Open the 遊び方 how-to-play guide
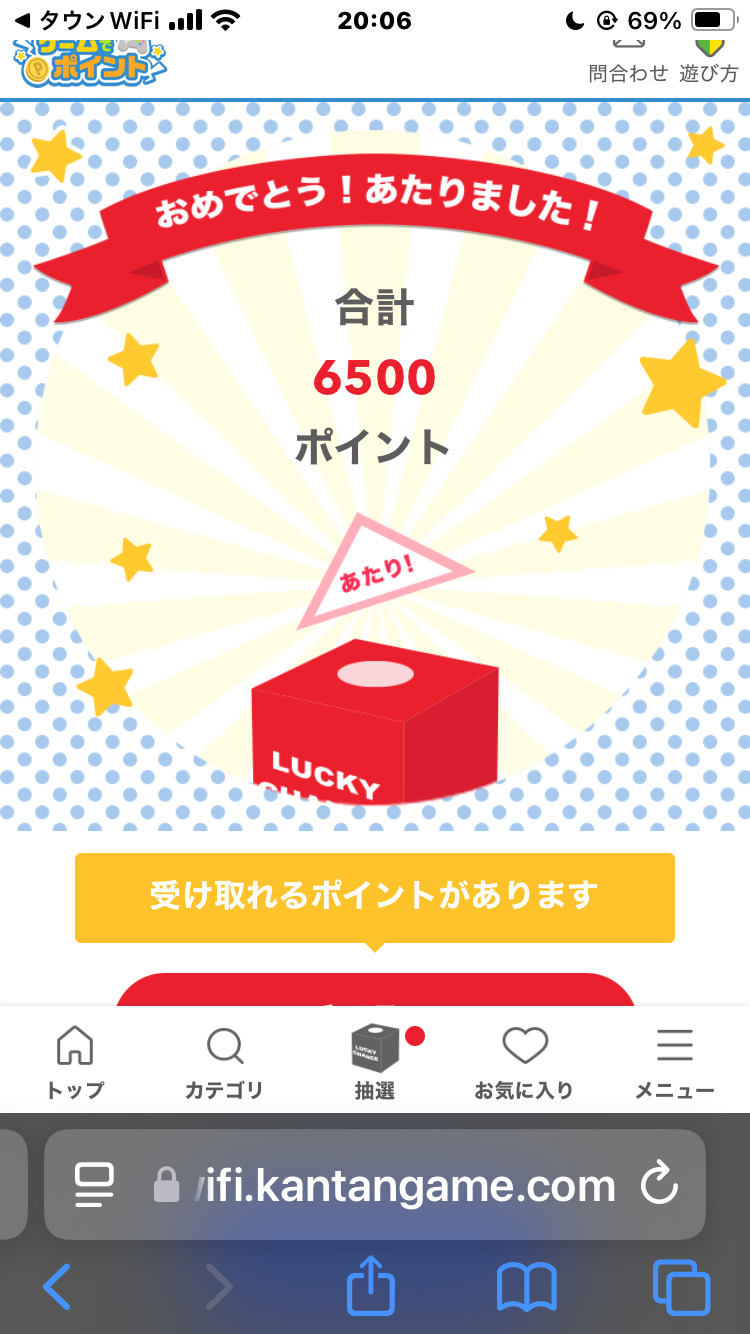 click(709, 60)
